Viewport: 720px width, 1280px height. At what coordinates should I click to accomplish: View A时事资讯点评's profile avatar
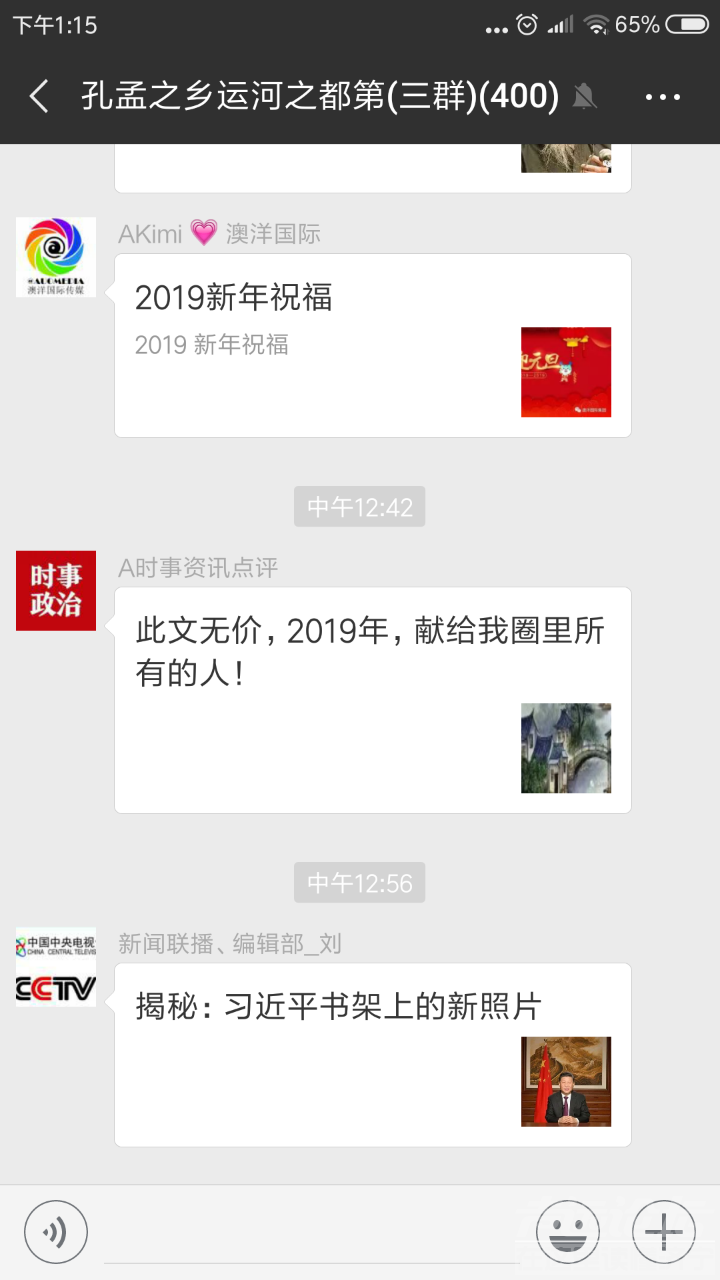pos(56,590)
